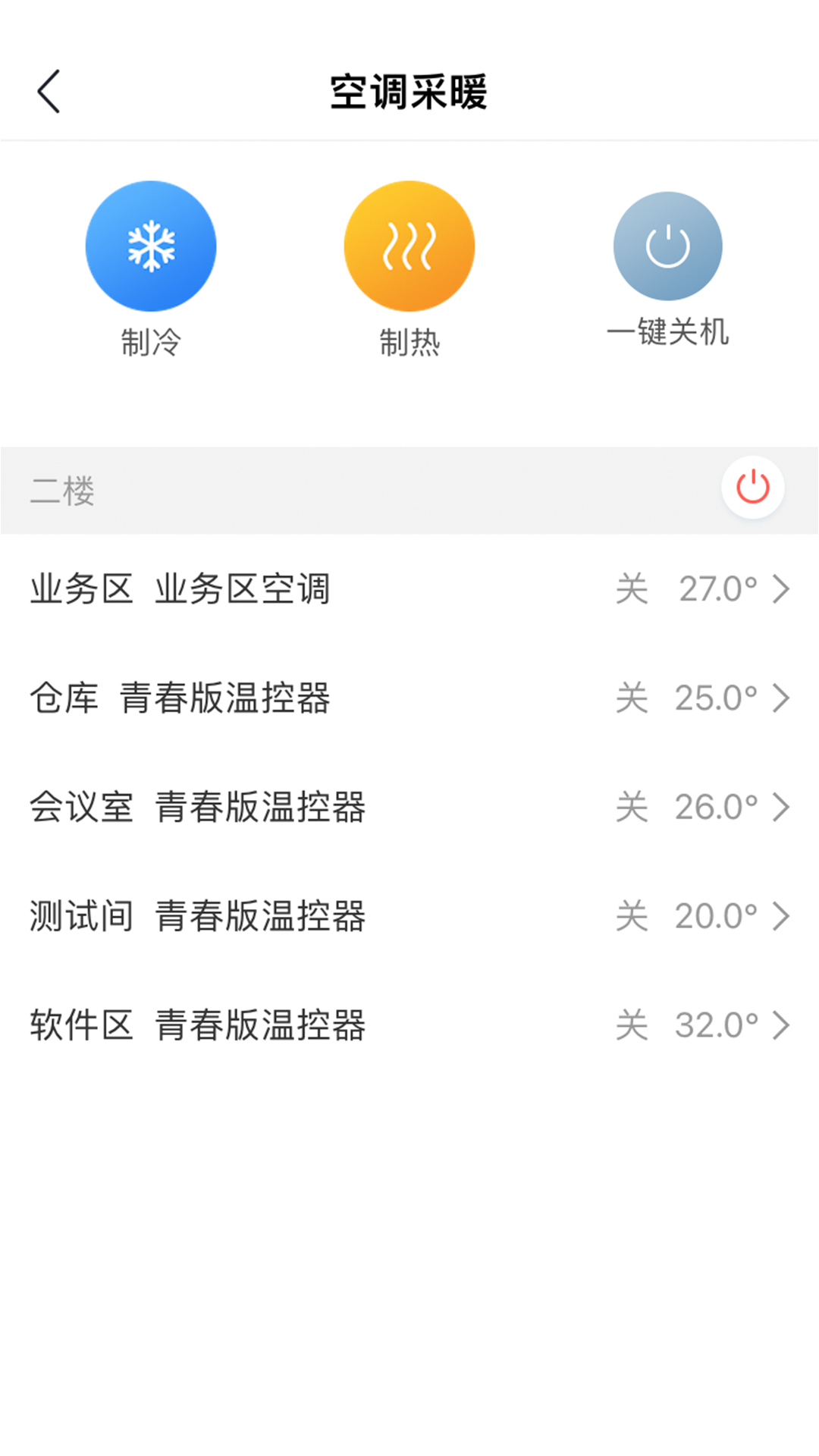Go back from 空调采暖 page
The width and height of the screenshot is (819, 1456).
[x=49, y=92]
